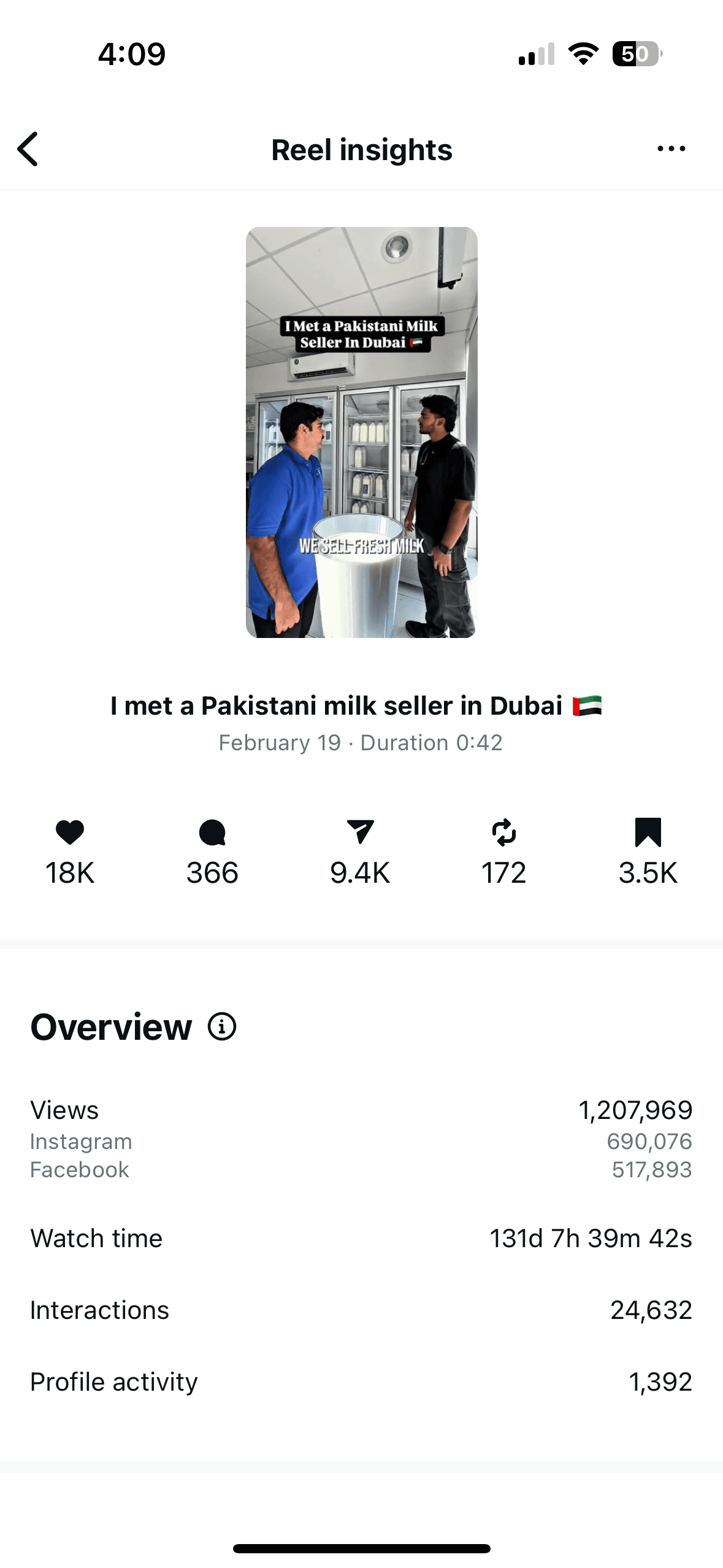Tap the Overview section heading

click(x=112, y=1027)
